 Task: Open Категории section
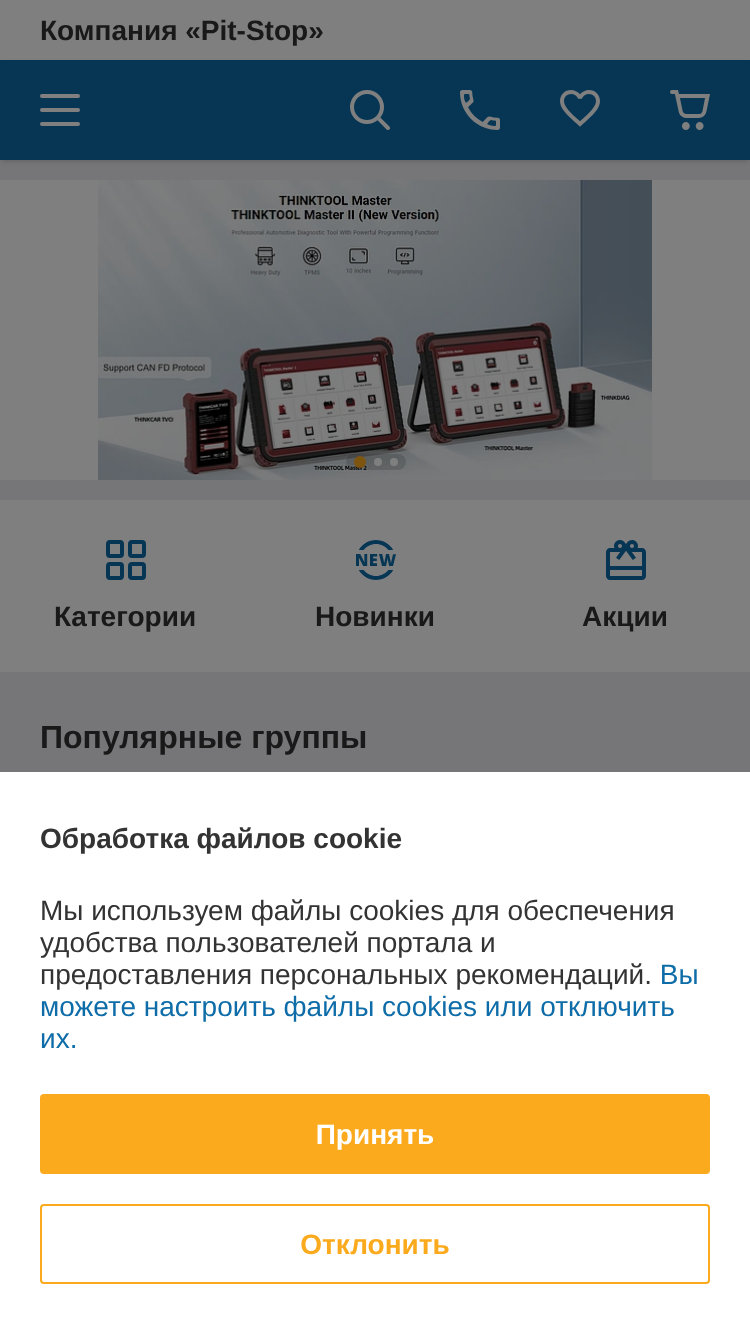click(x=125, y=586)
